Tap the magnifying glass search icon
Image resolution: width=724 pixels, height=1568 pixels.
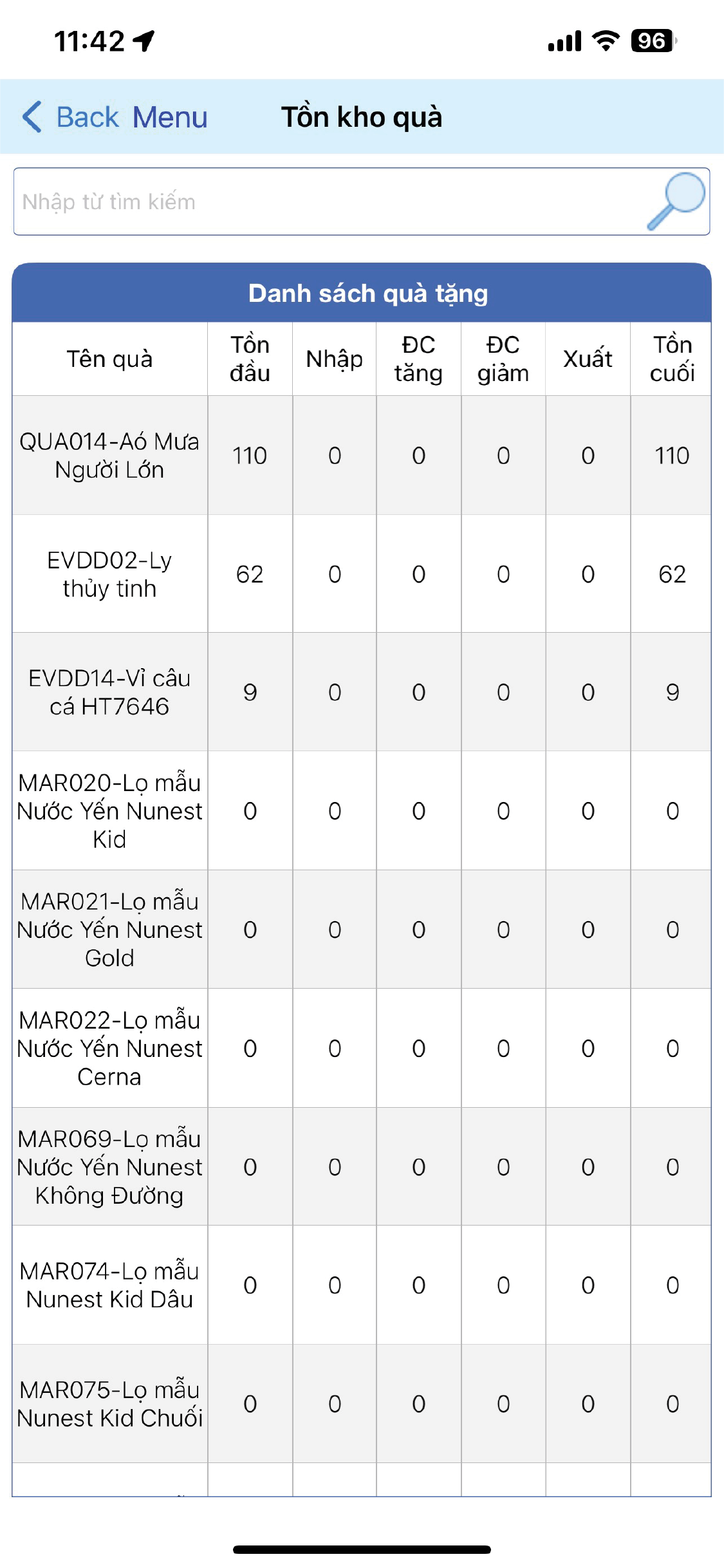point(676,201)
